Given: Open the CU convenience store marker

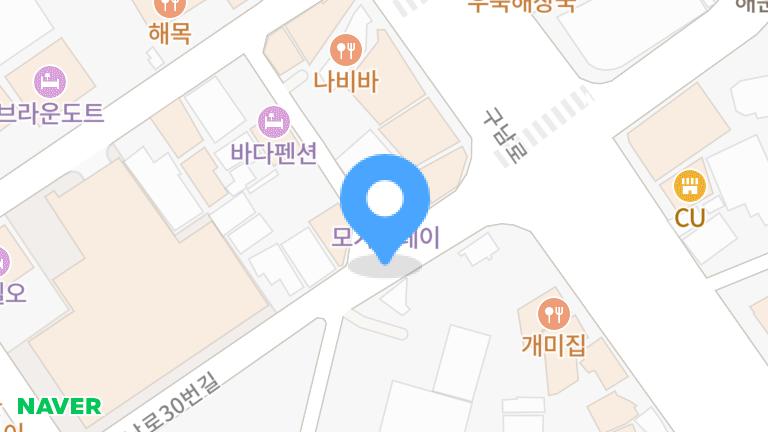Looking at the screenshot, I should tap(689, 186).
